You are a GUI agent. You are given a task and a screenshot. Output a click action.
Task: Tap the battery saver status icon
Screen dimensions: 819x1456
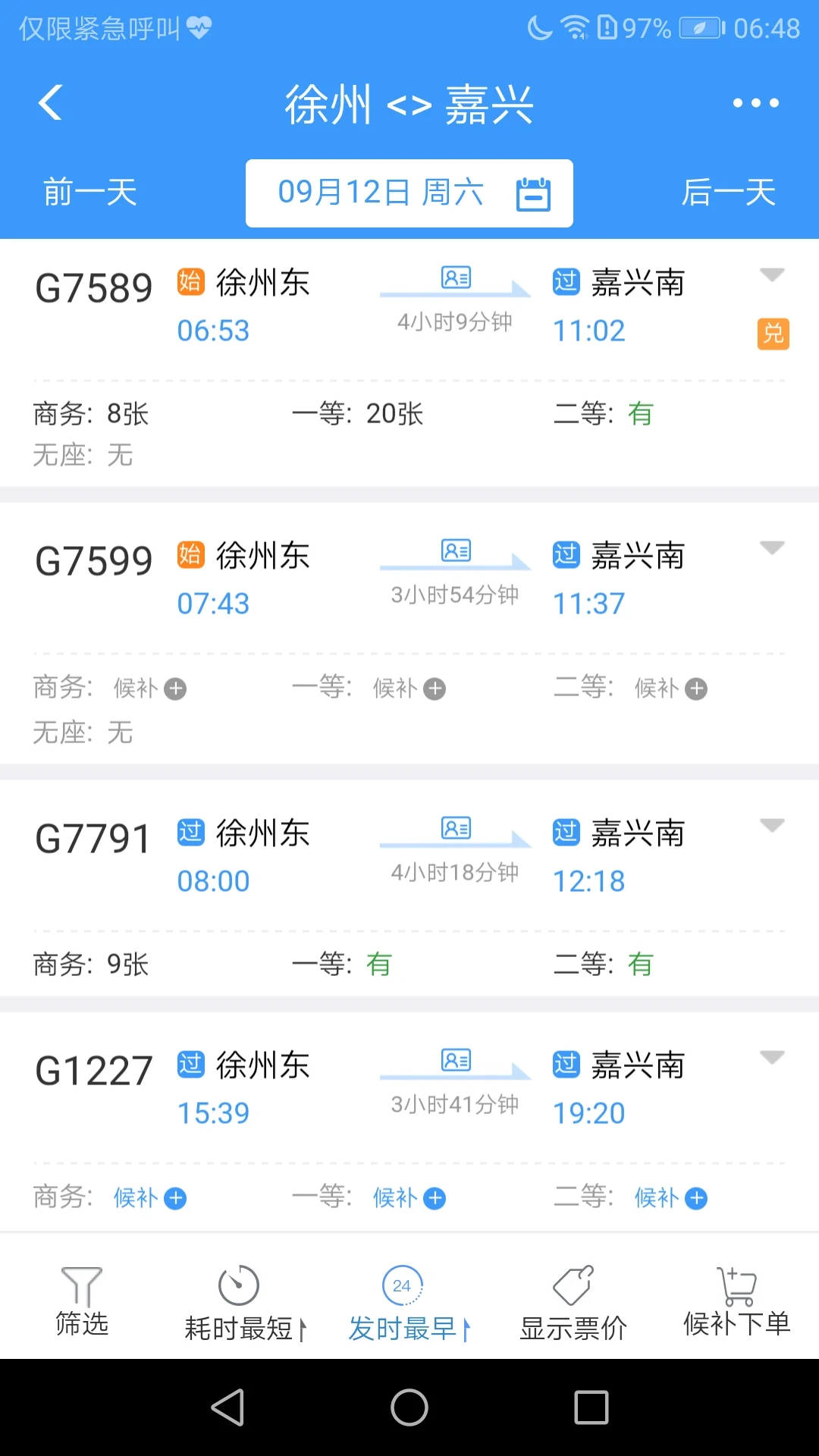coord(699,29)
